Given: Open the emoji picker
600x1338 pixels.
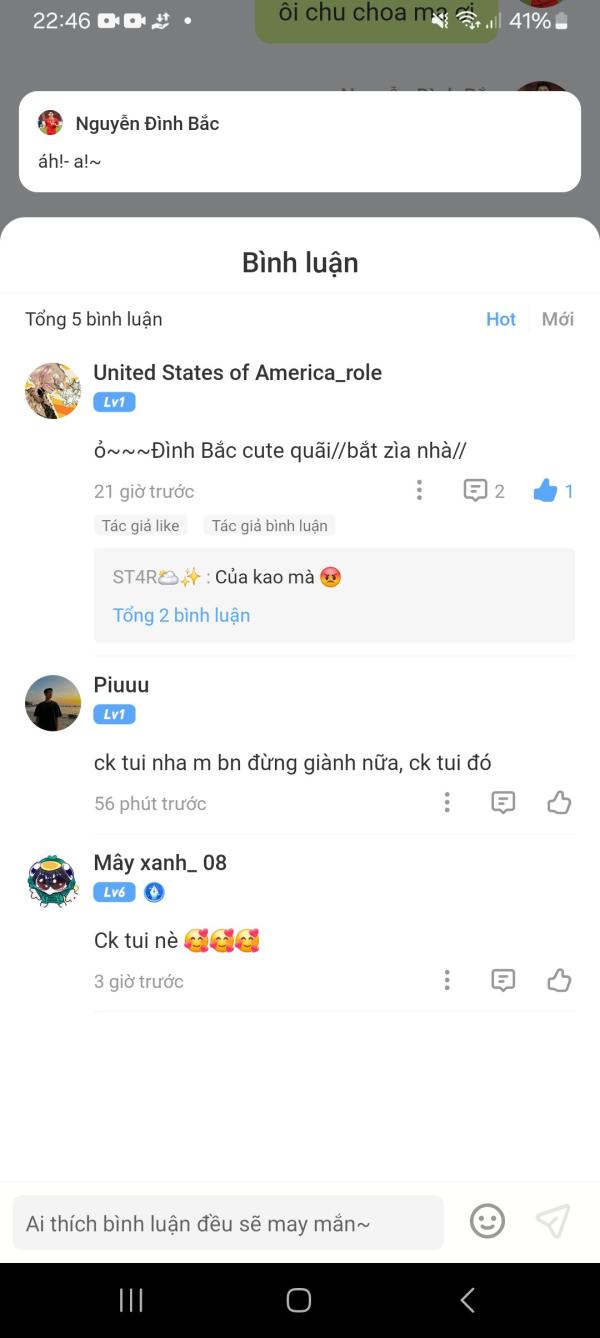Looking at the screenshot, I should tap(487, 1221).
